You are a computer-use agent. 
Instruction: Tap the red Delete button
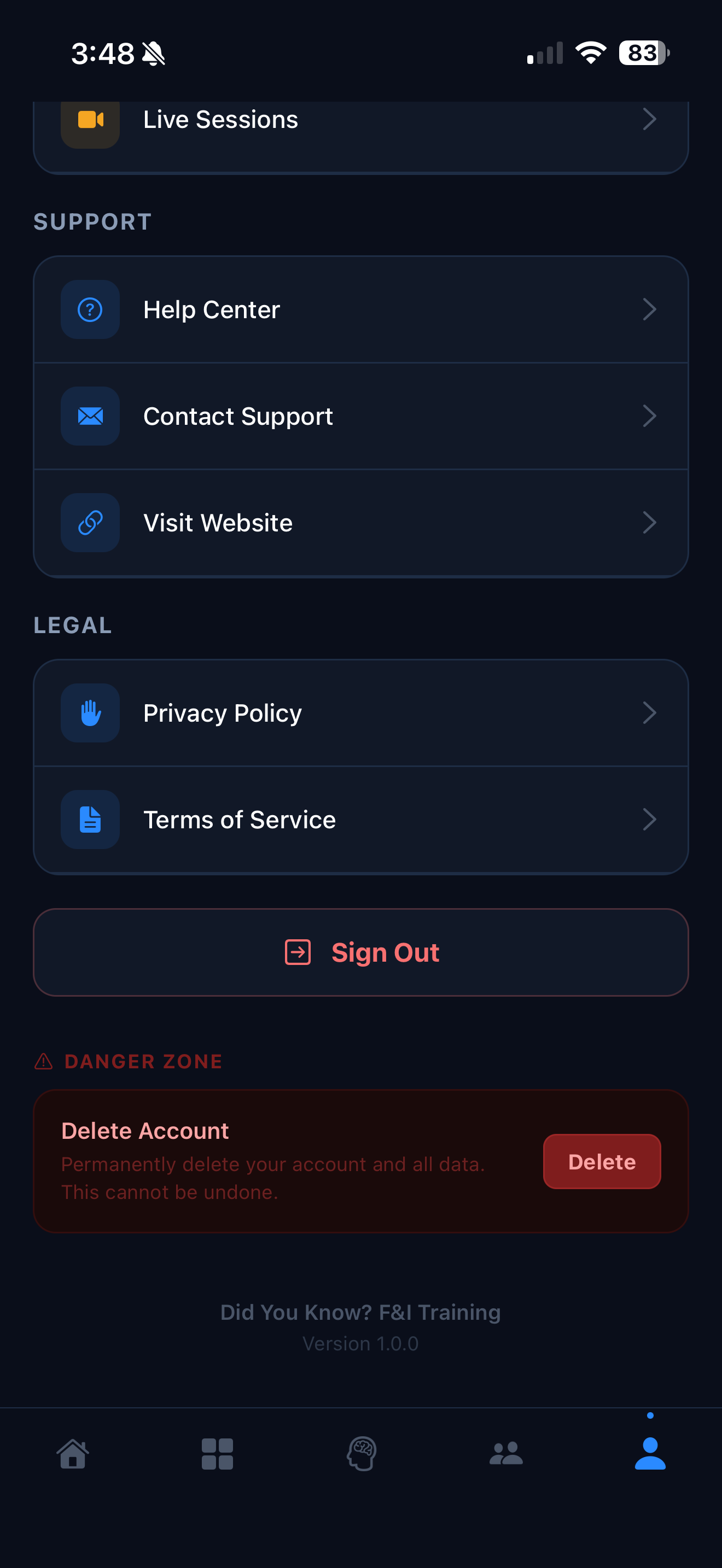[602, 1161]
